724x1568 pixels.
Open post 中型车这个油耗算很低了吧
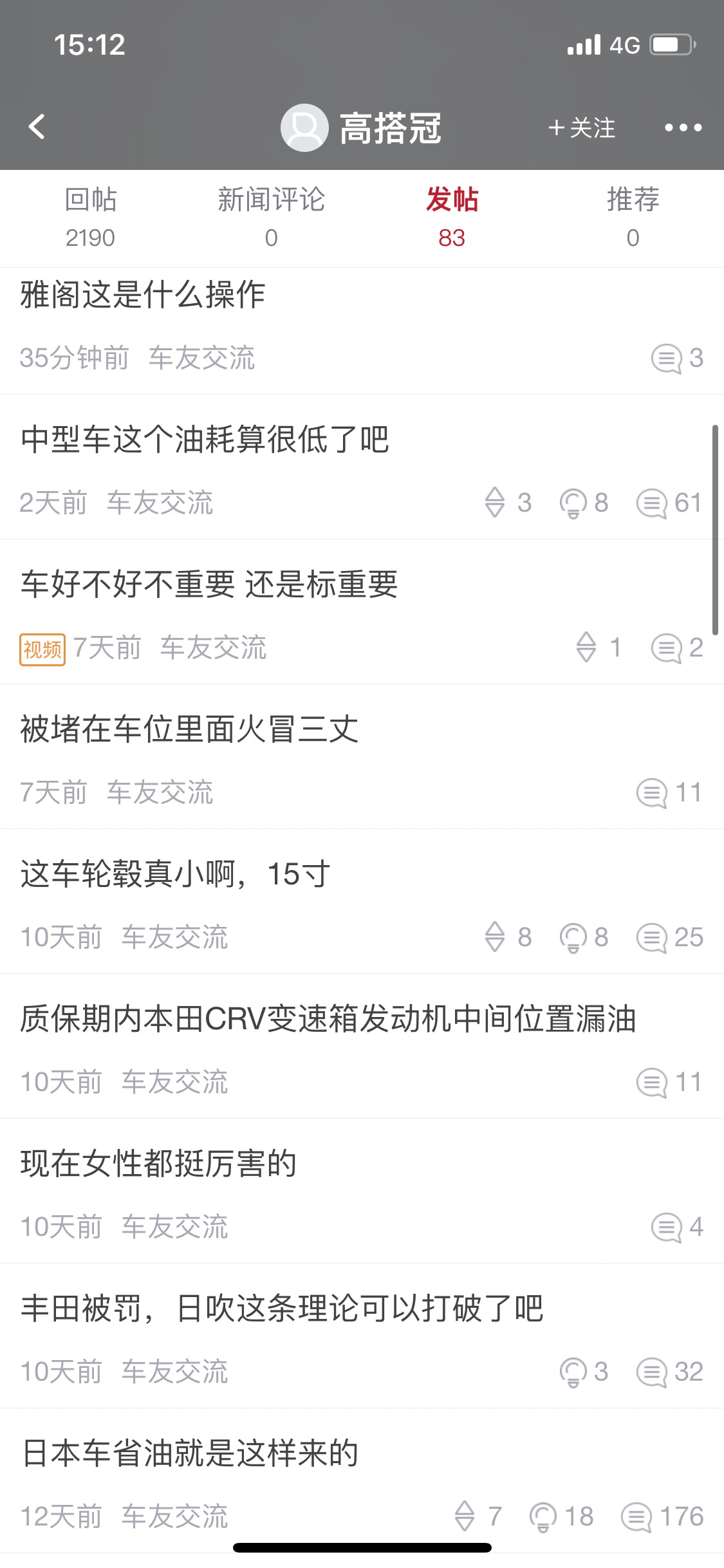362,467
